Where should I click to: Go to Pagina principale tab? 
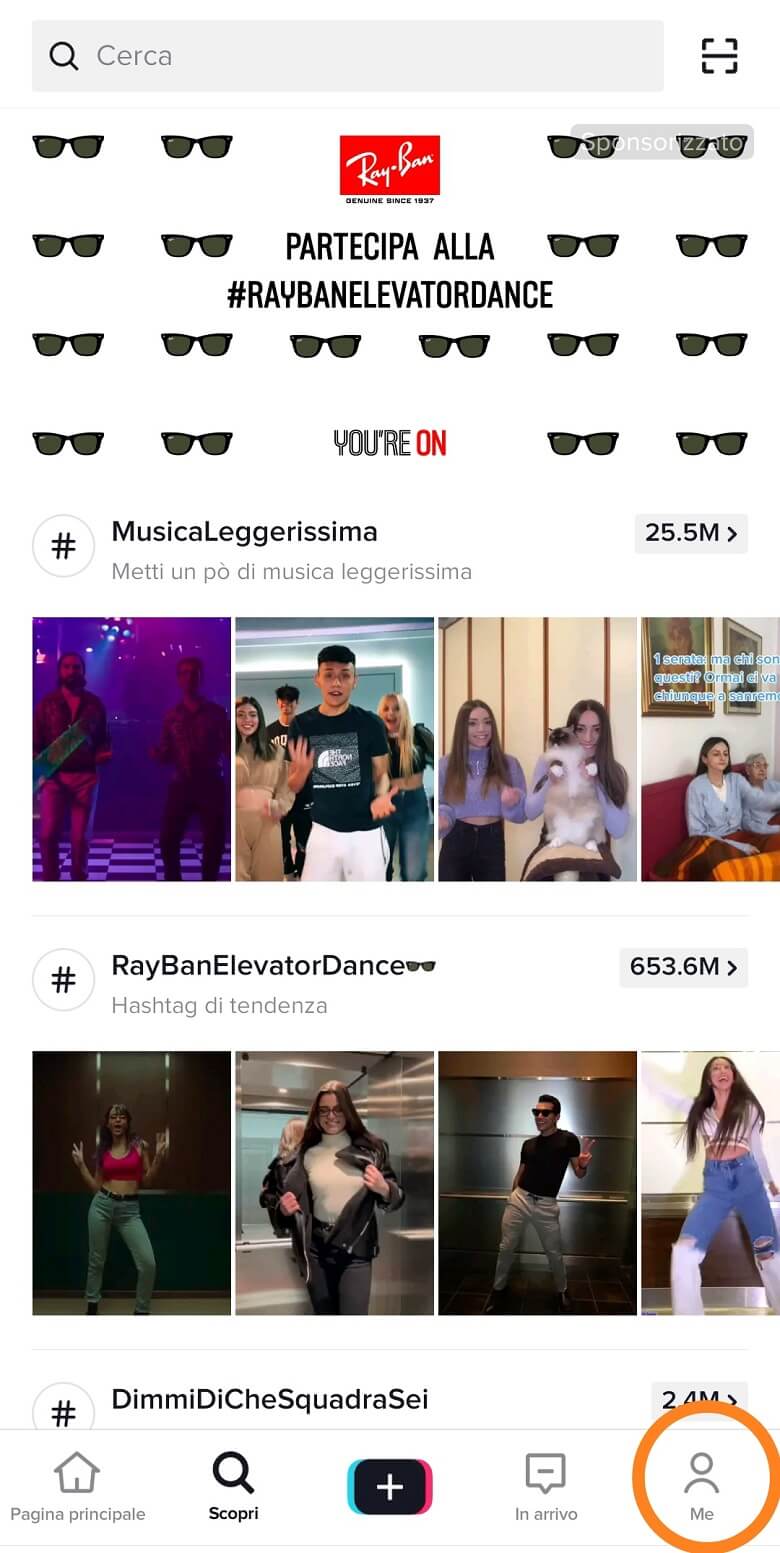coord(78,1488)
